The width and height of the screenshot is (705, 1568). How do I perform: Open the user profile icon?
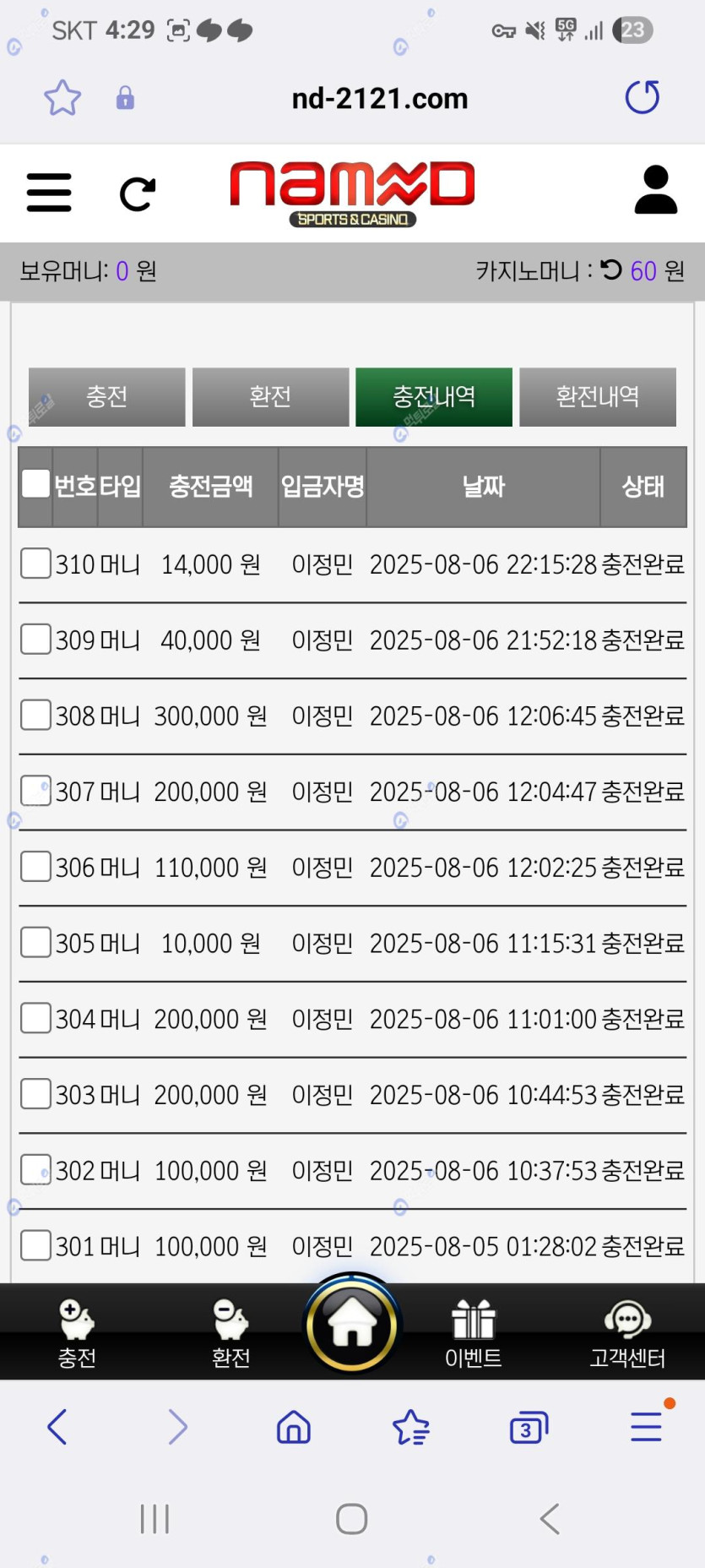[x=655, y=190]
